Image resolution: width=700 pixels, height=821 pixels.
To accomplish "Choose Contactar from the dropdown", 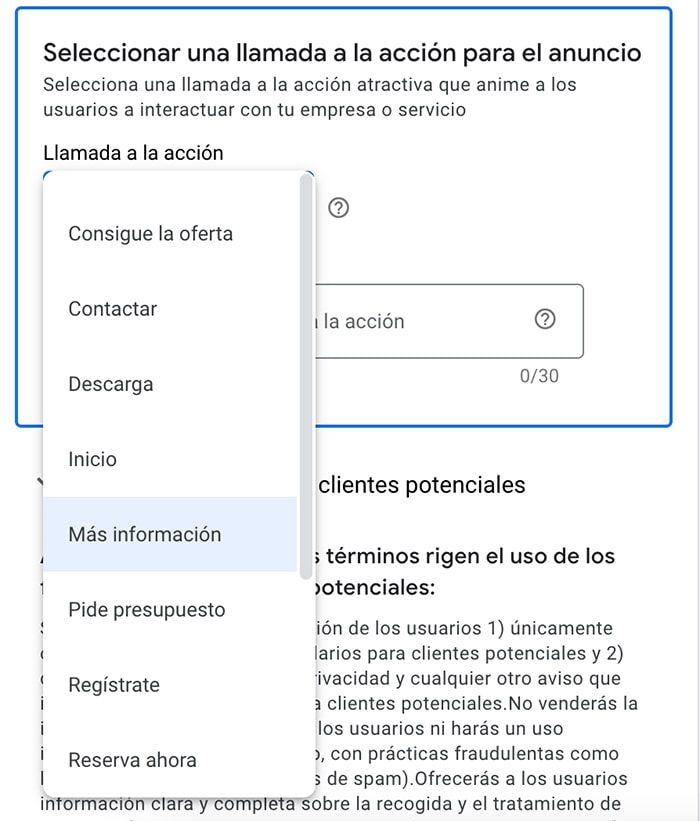I will 113,309.
